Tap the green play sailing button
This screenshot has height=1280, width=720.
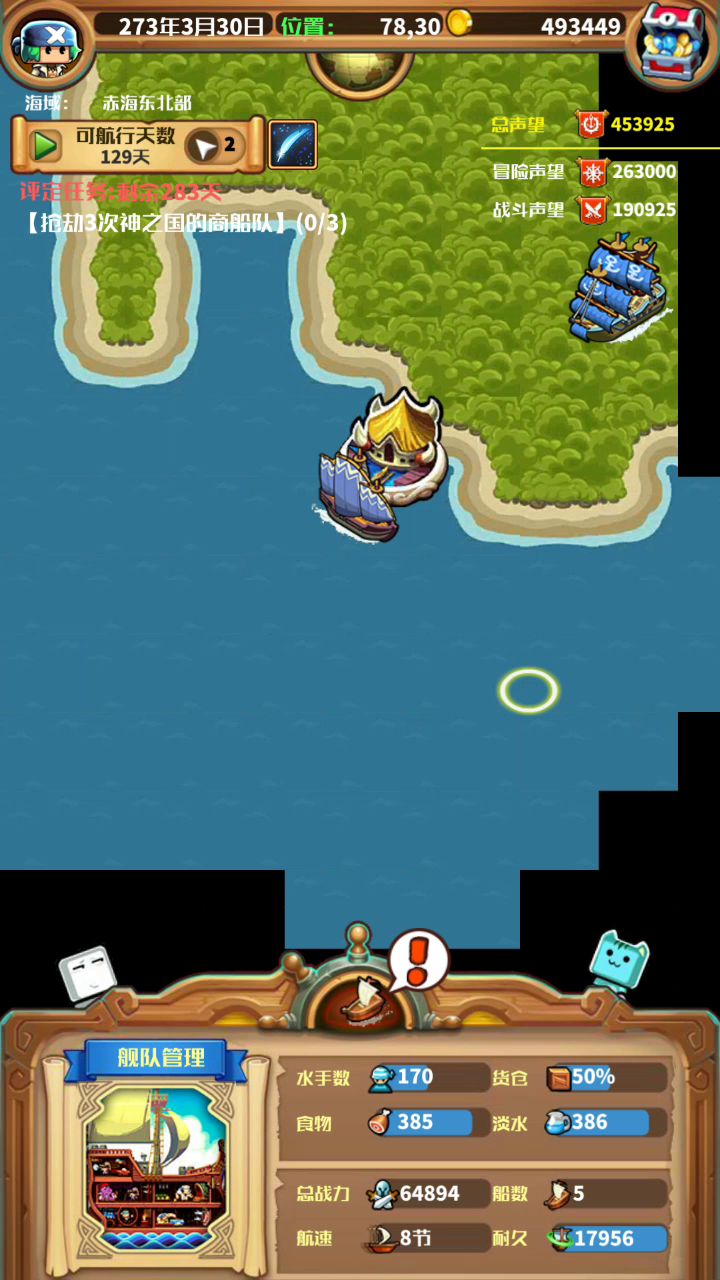(x=45, y=146)
